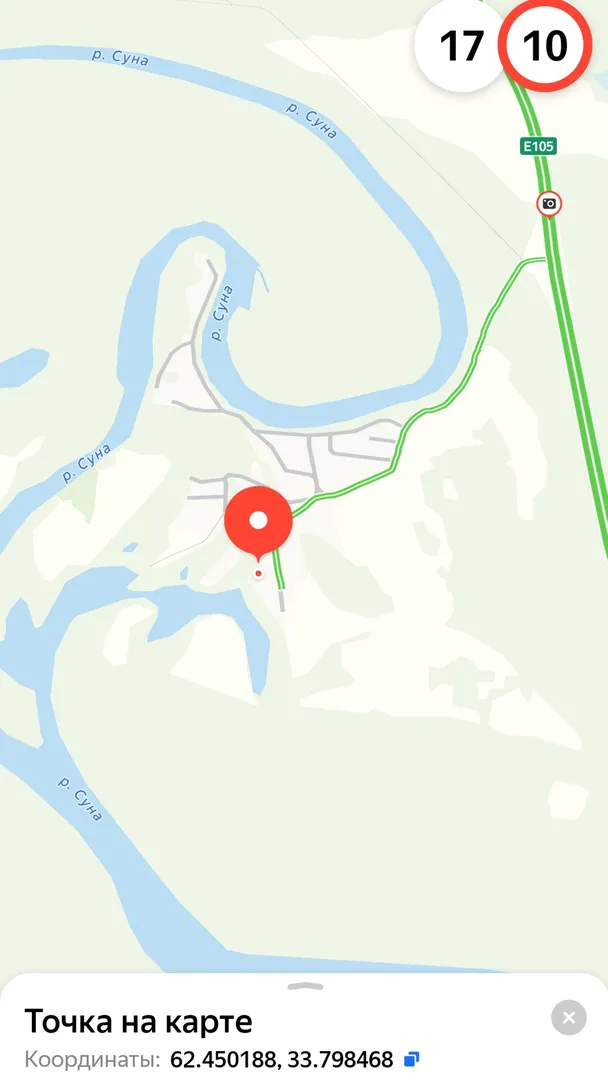608x1080 pixels.
Task: Tap the red map pin
Action: click(258, 521)
